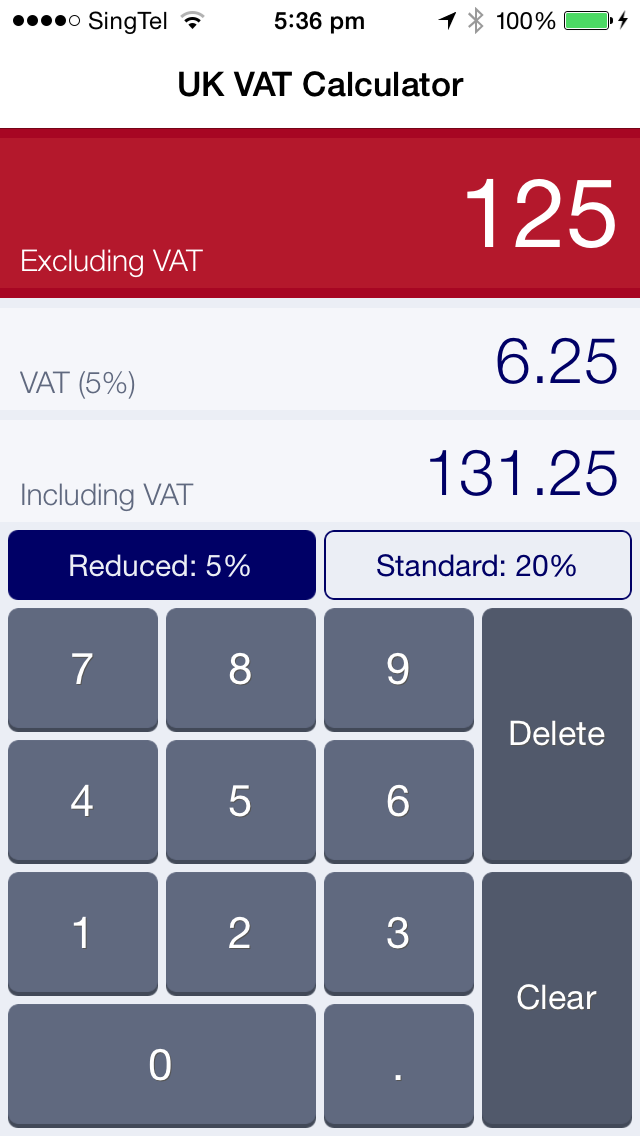This screenshot has width=640, height=1136.
Task: Enter digit 6 on the keypad
Action: click(399, 801)
